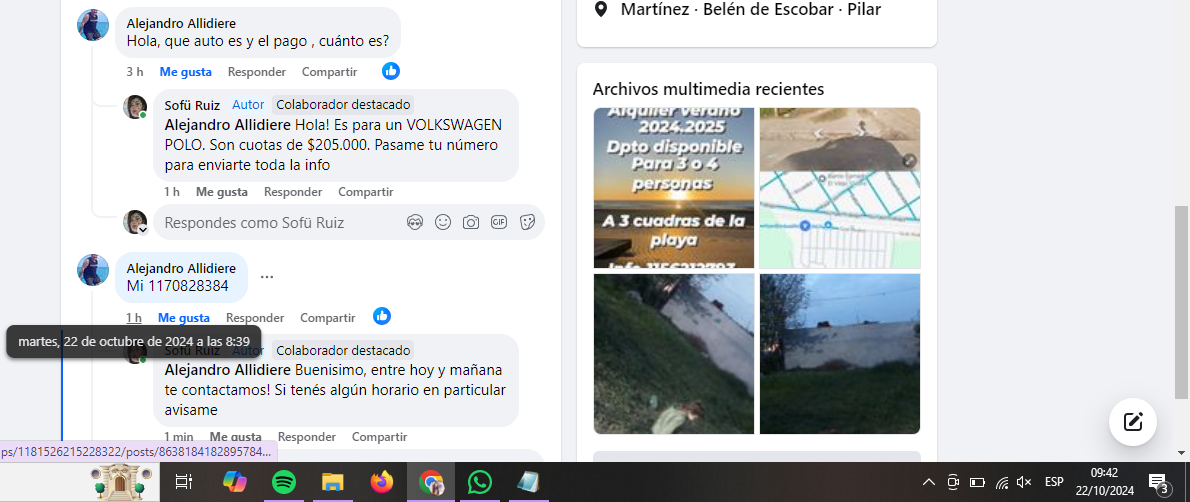1190x502 pixels.
Task: Like the "Mi 1170828384" comment
Action: coord(183,318)
